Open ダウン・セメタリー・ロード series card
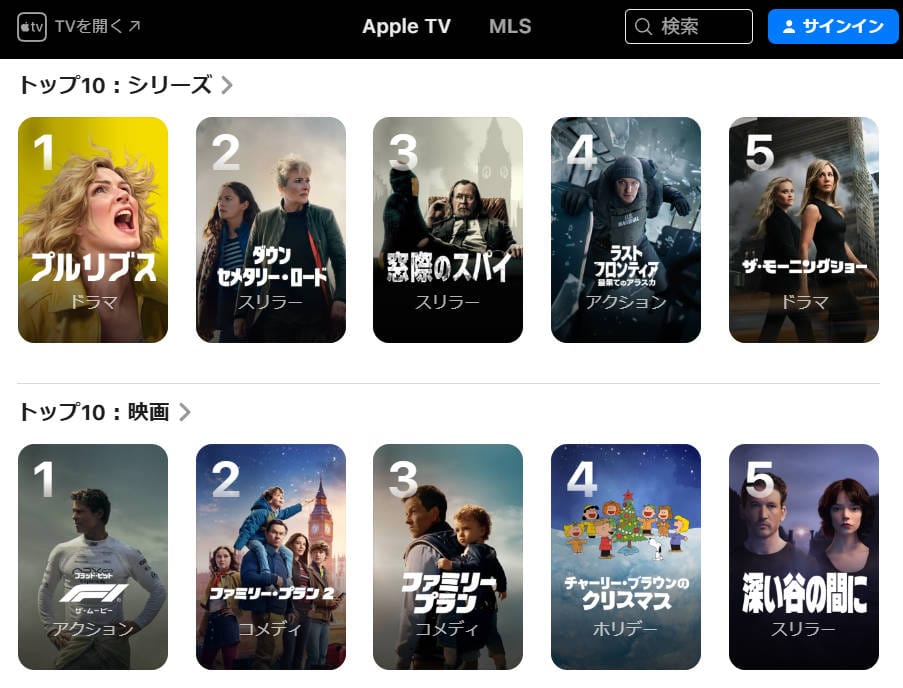The width and height of the screenshot is (903, 688). (x=271, y=230)
